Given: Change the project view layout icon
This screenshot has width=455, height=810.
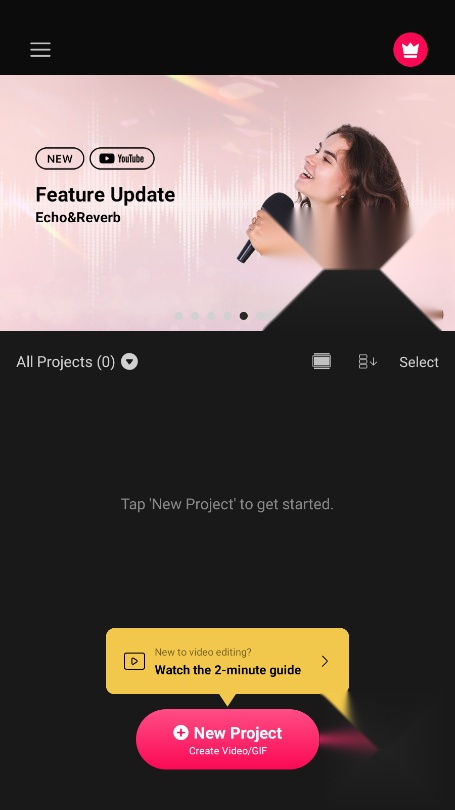Looking at the screenshot, I should (x=321, y=361).
